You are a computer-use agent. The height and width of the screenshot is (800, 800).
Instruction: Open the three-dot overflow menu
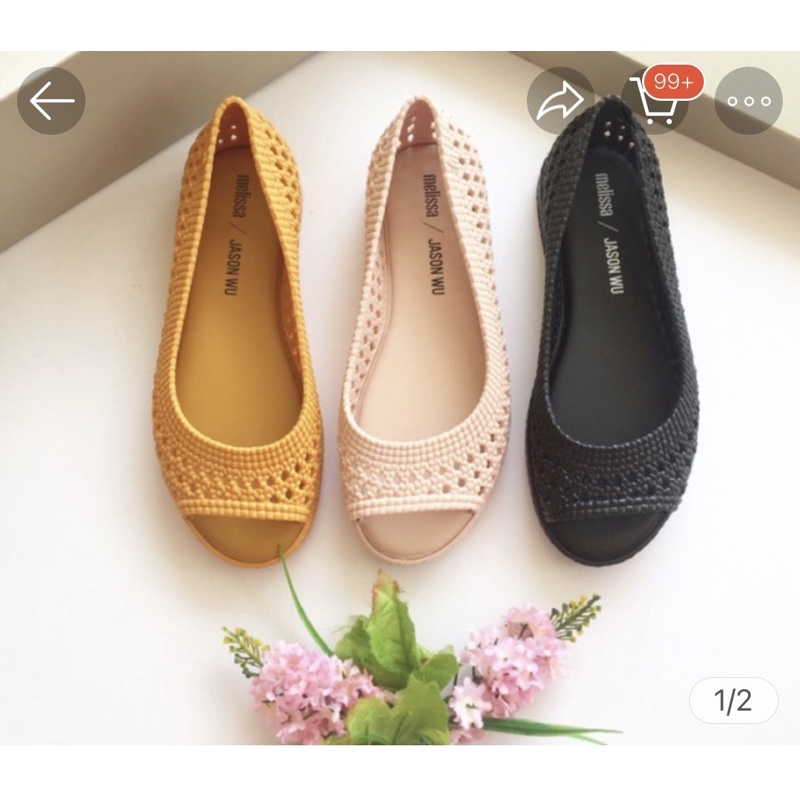748,101
